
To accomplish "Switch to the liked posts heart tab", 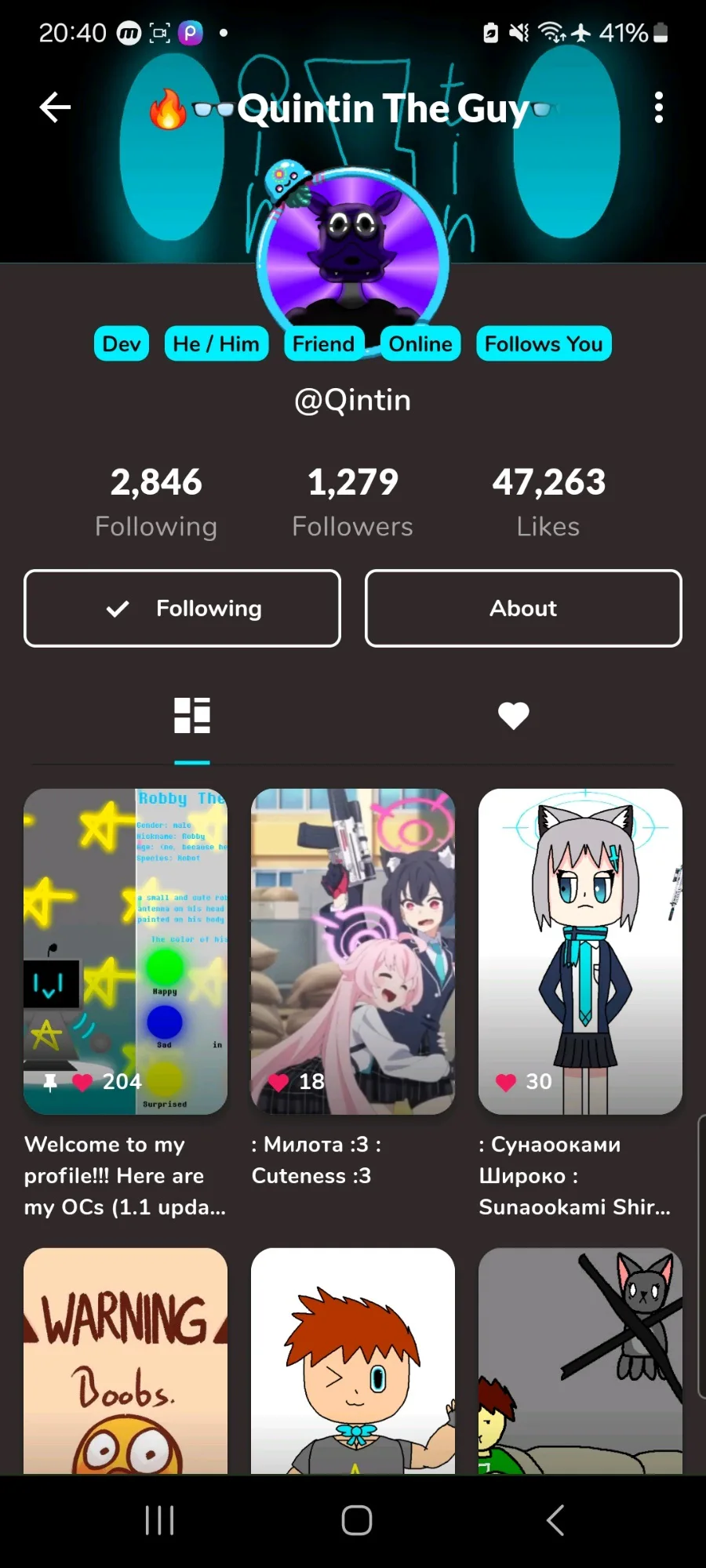I will pos(514,715).
